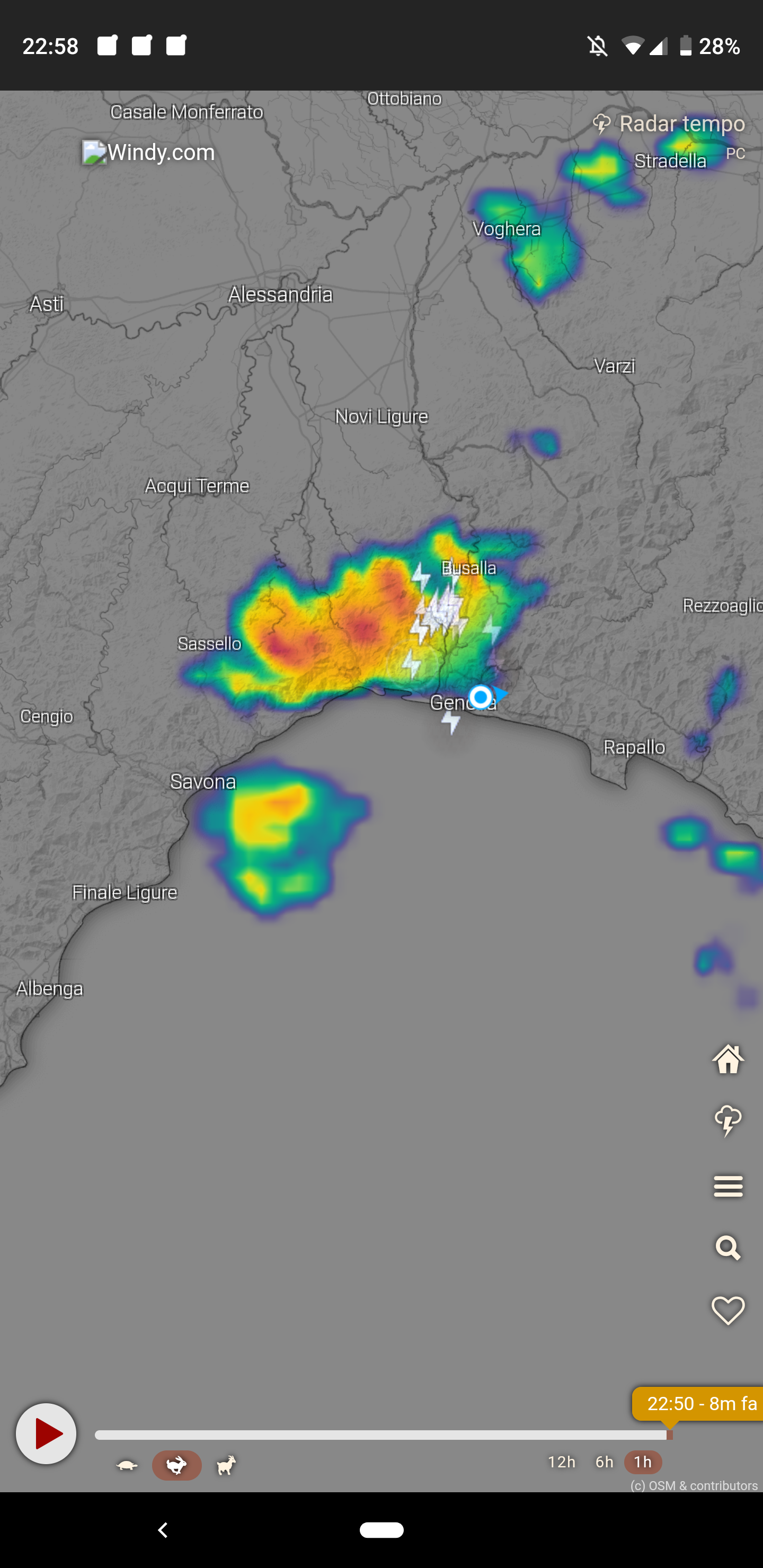The image size is (763, 1568).
Task: Open location search
Action: click(x=727, y=1248)
